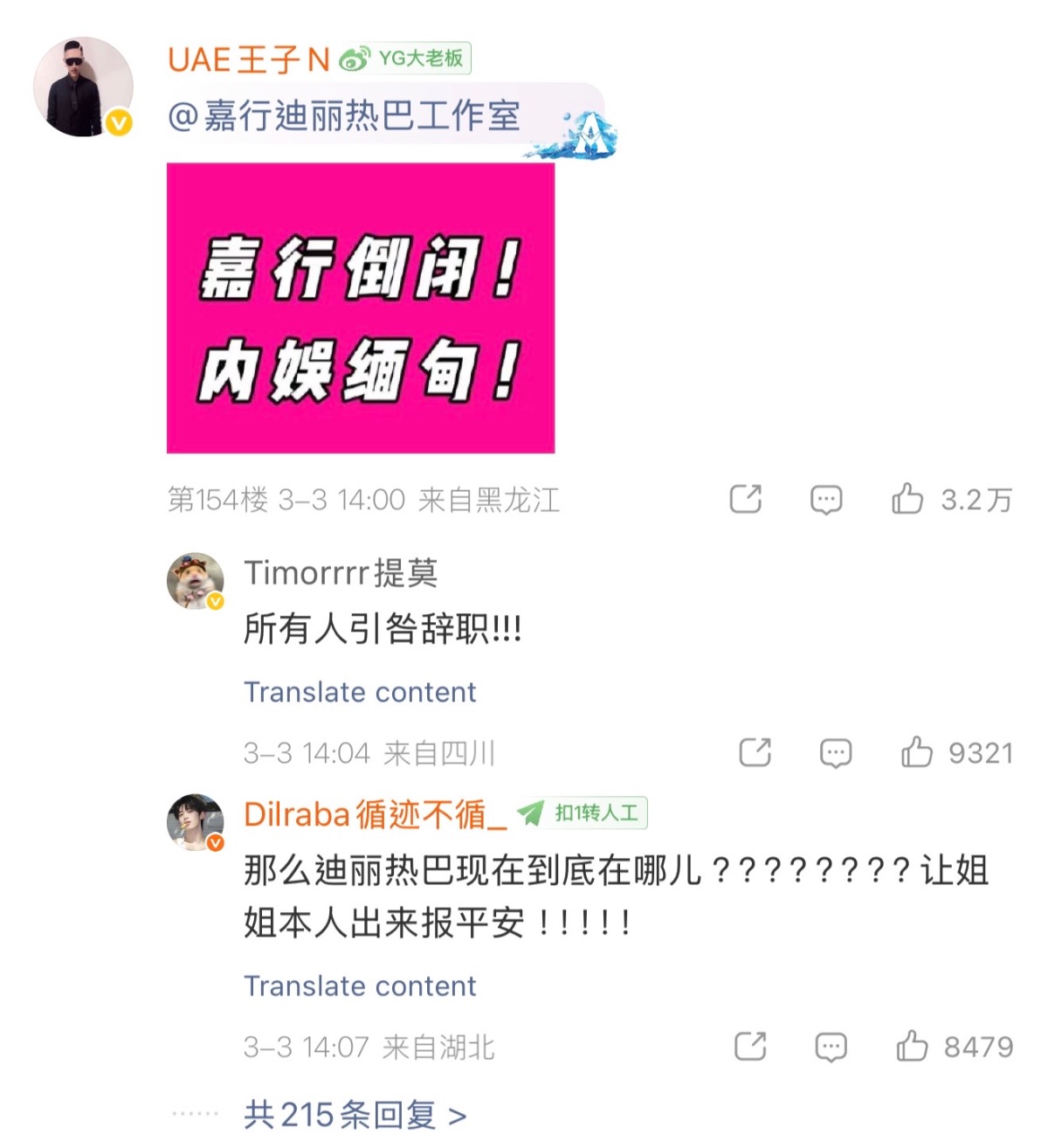
Task: Like Dilraba循迹不循_'s reply with 8479 likes
Action: (913, 1046)
